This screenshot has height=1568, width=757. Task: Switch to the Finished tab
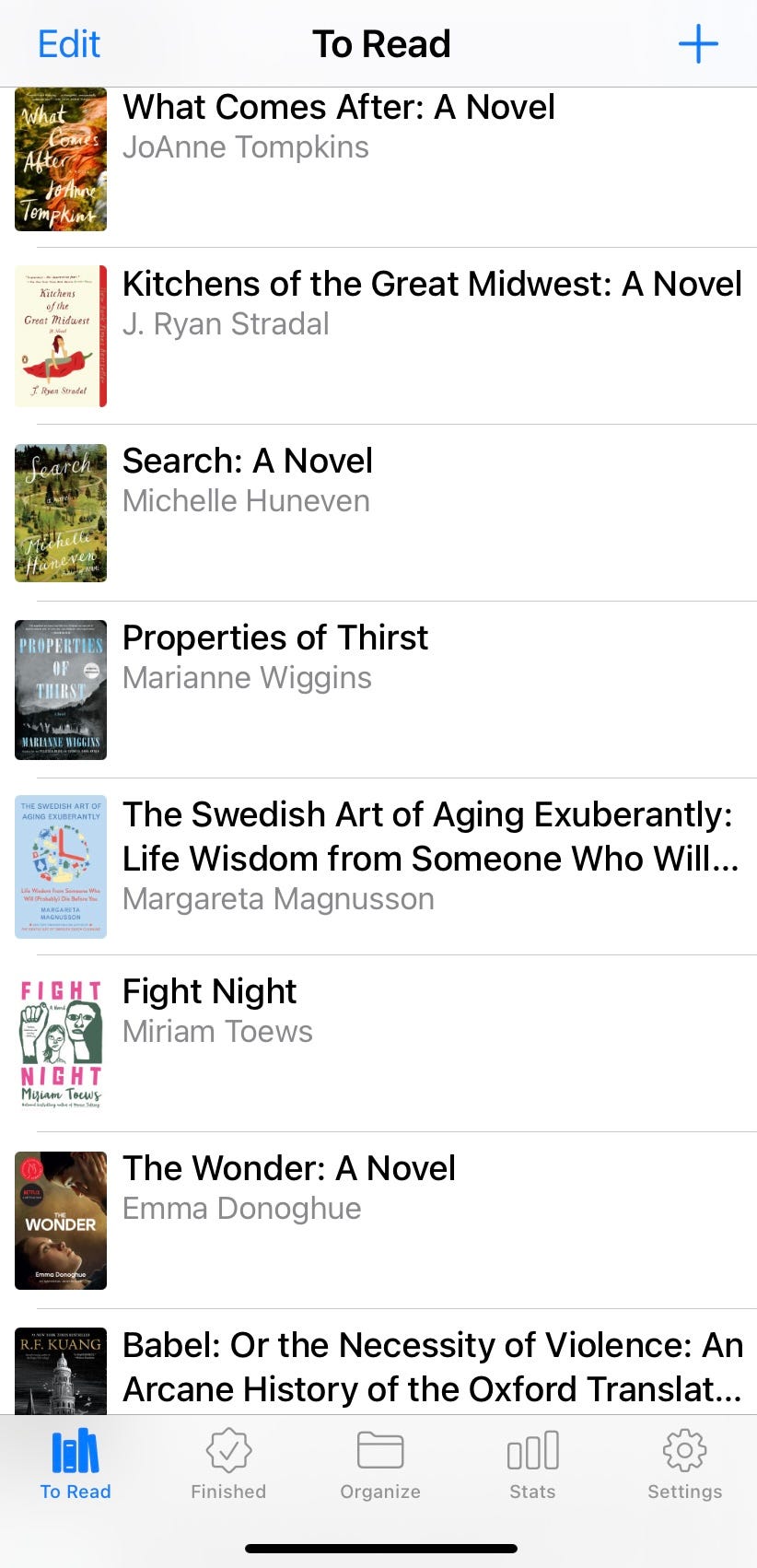click(x=228, y=1465)
